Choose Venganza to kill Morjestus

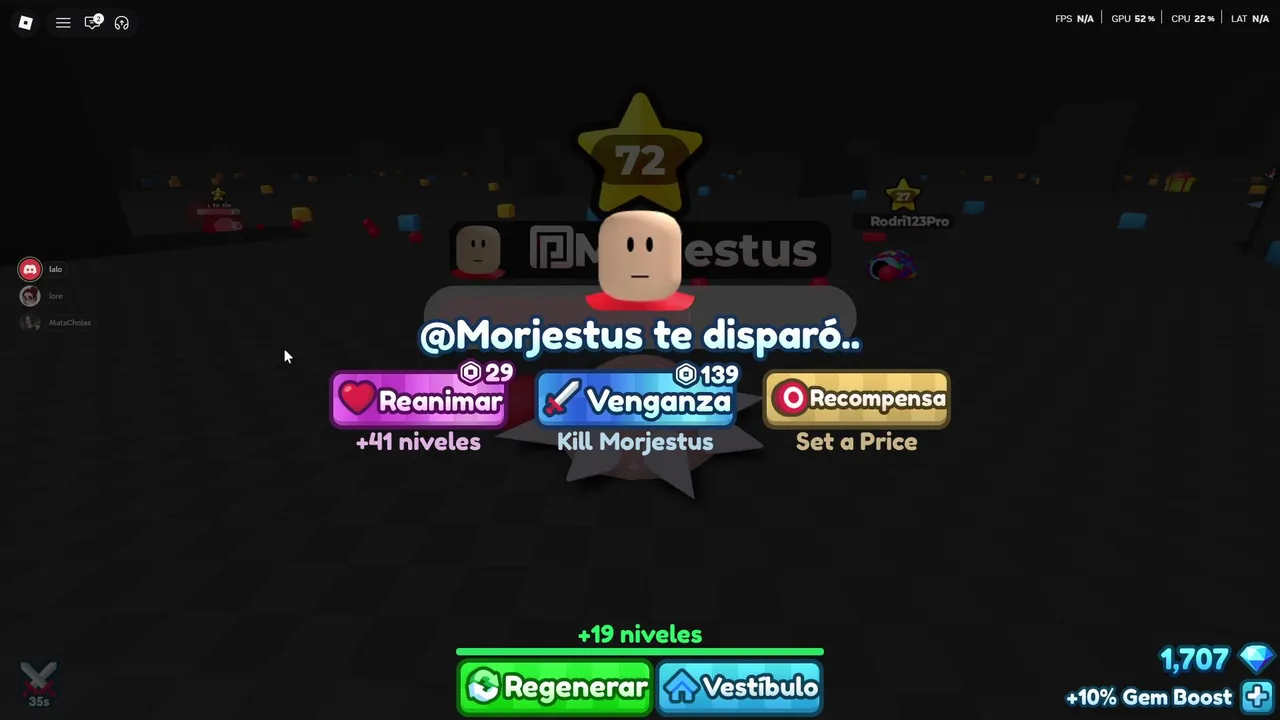(x=636, y=401)
